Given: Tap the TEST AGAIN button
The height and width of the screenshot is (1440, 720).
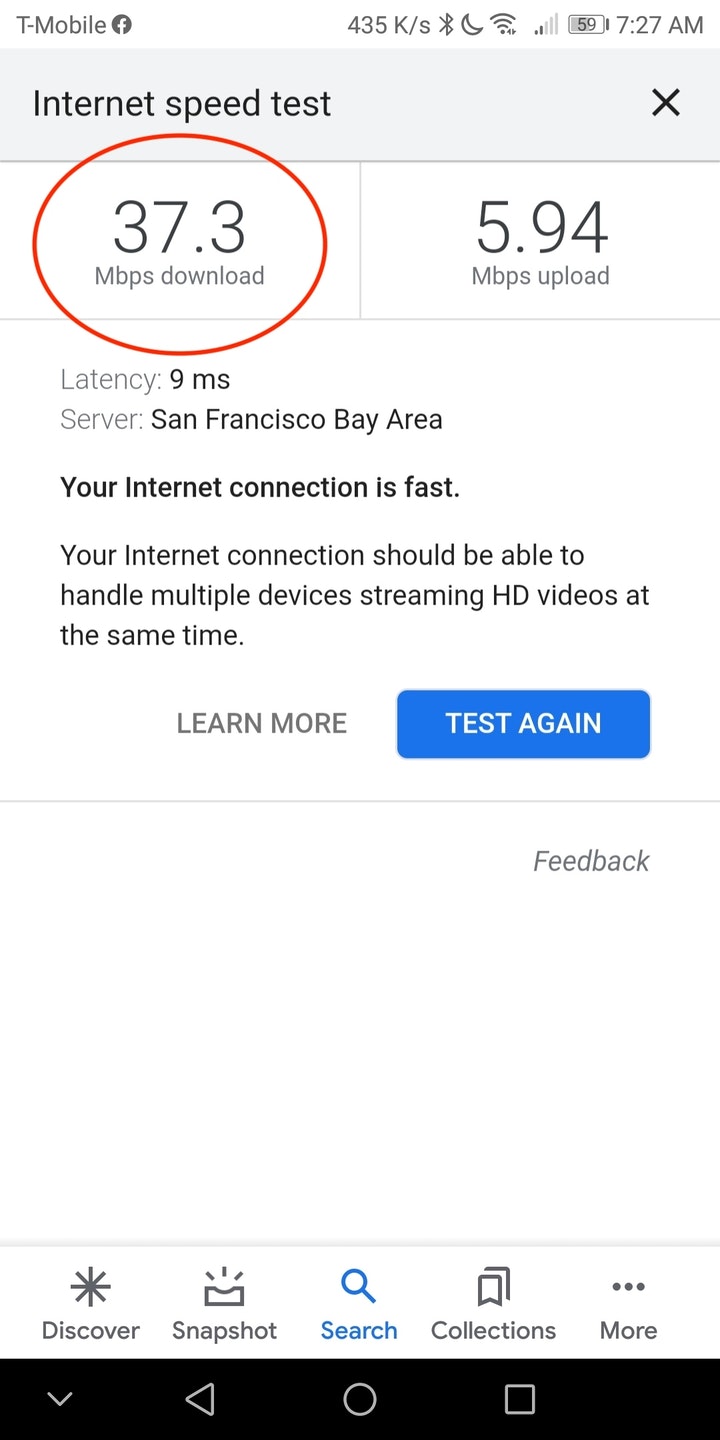Looking at the screenshot, I should click(x=523, y=723).
